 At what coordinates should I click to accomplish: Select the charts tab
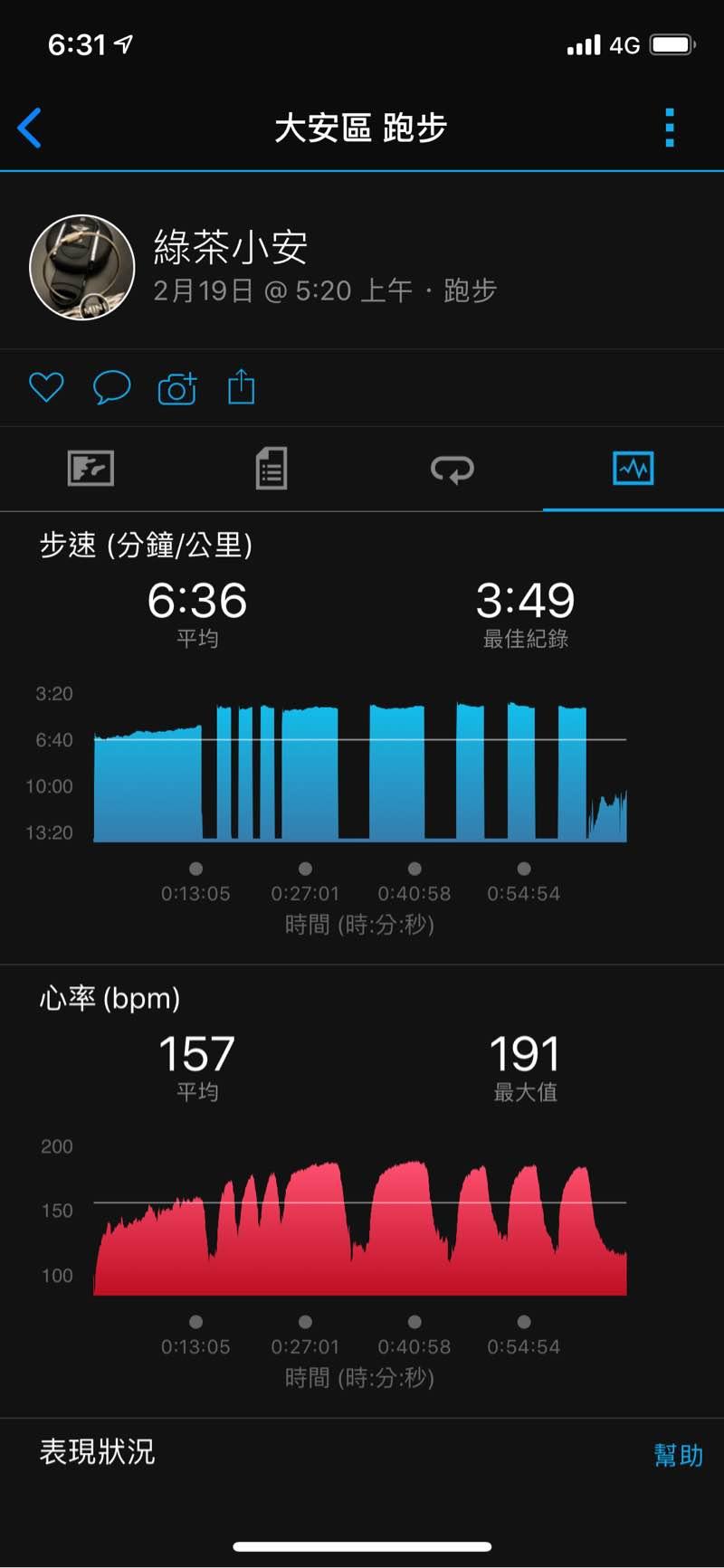click(633, 469)
